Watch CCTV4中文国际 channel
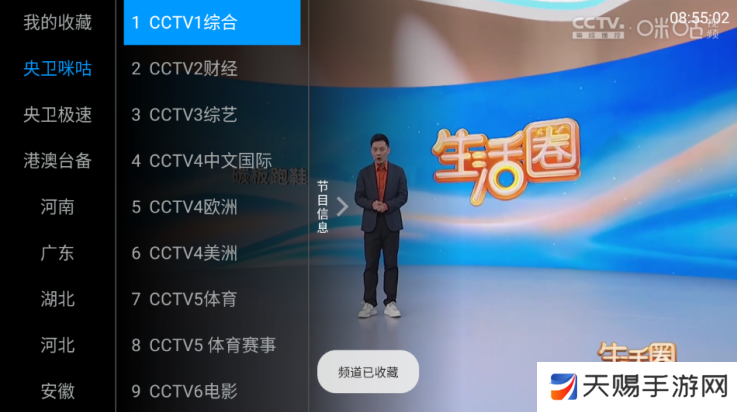Screen dimensions: 737x412 211,161
